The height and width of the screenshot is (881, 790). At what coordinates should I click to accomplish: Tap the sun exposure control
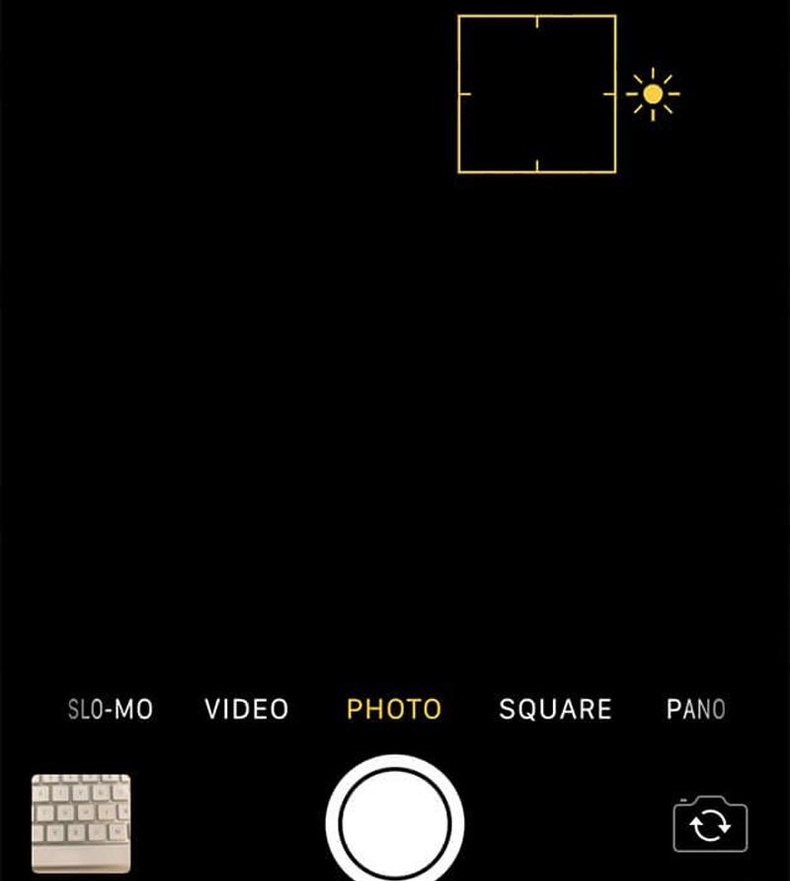pos(652,95)
